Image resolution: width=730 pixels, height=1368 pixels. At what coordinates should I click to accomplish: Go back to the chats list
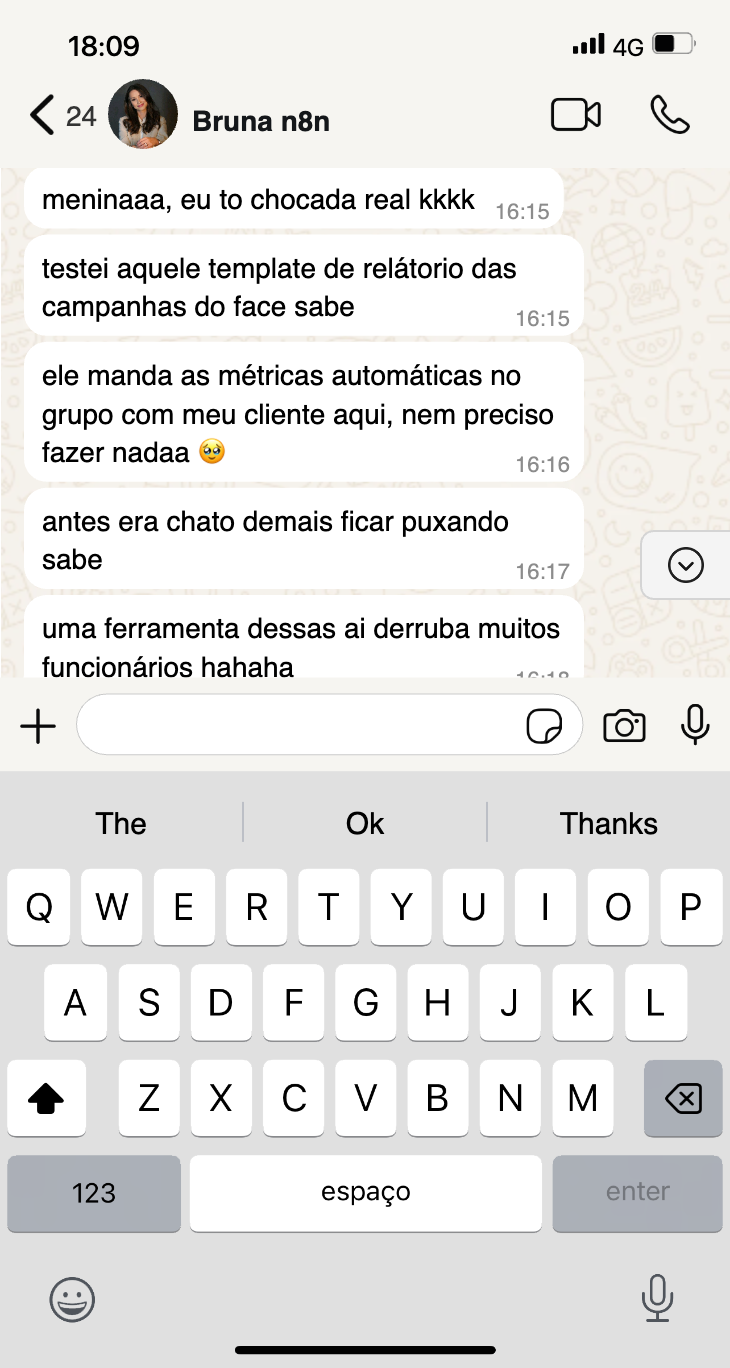click(x=44, y=116)
